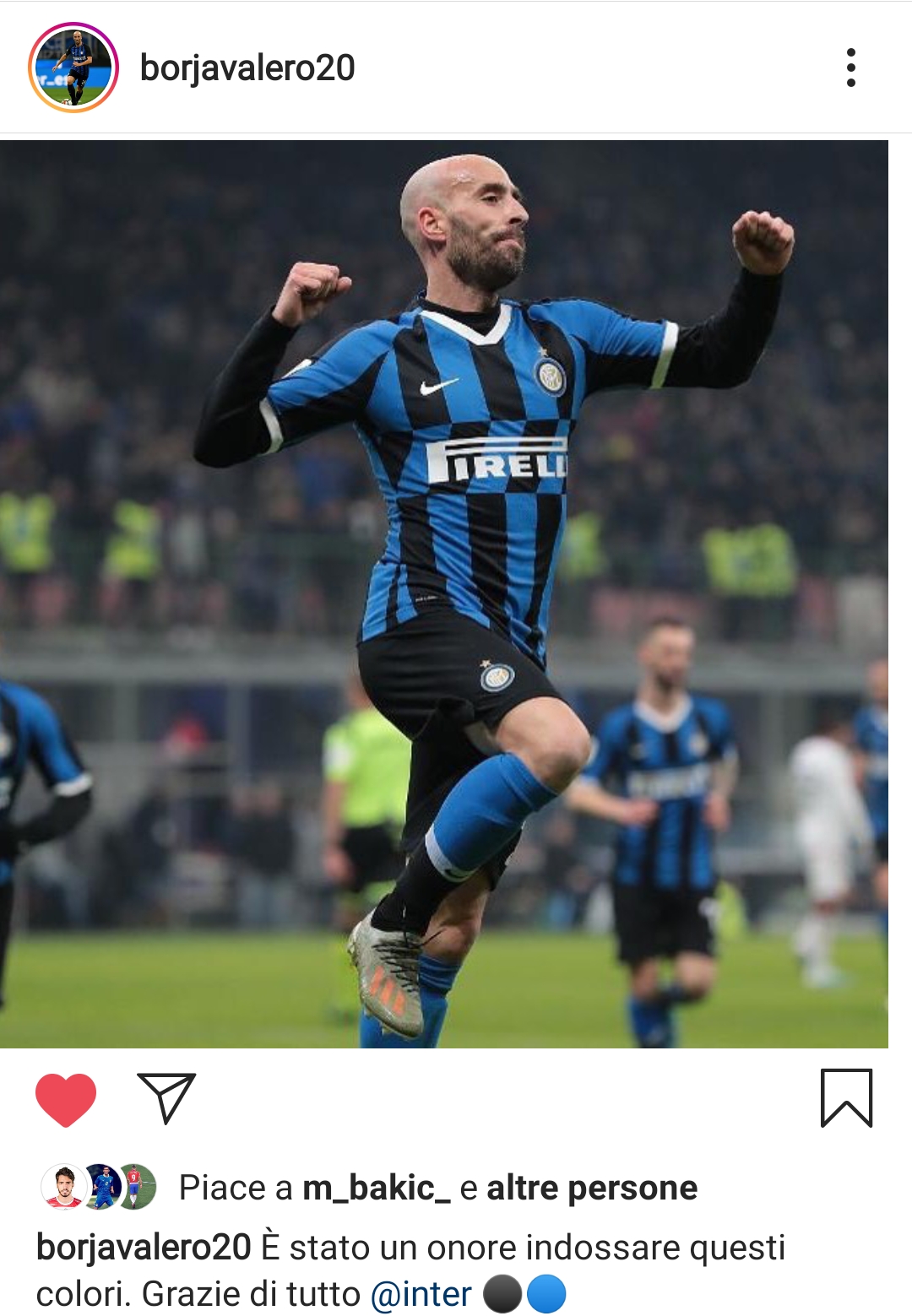This screenshot has width=912, height=1316.
Task: Open the borjavalero20 username in the header
Action: click(247, 68)
